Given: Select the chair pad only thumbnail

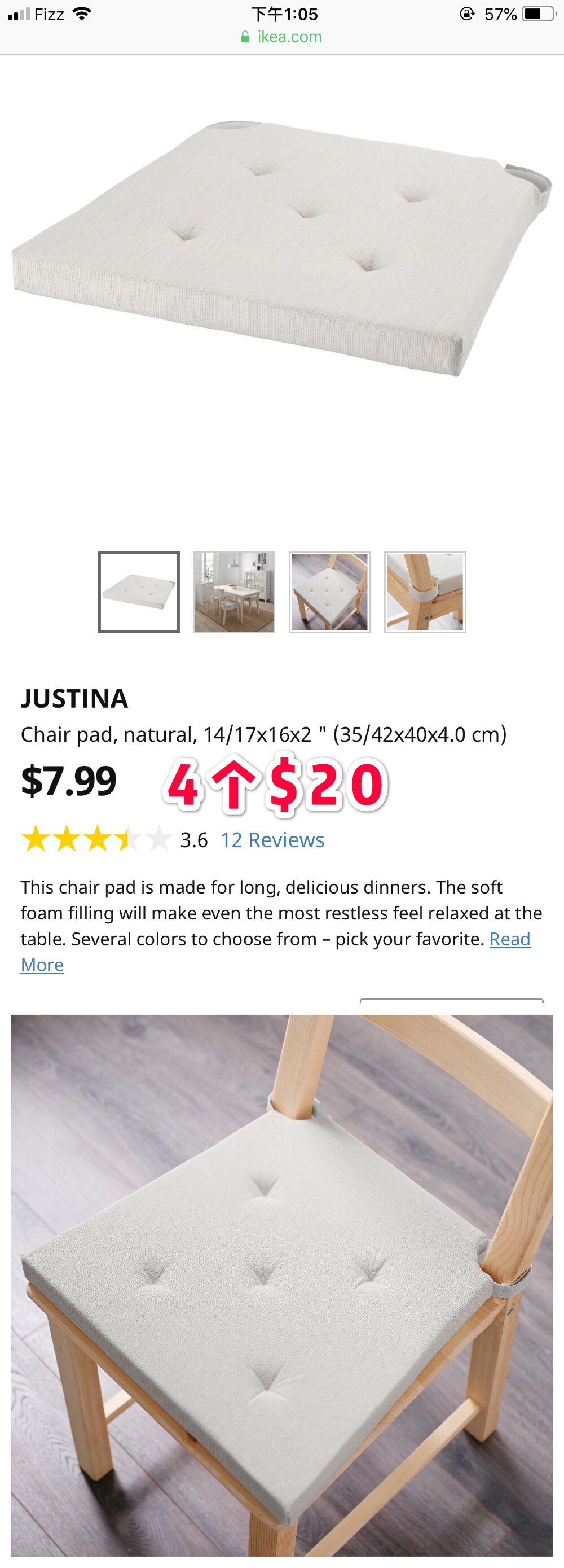Looking at the screenshot, I should click(139, 592).
